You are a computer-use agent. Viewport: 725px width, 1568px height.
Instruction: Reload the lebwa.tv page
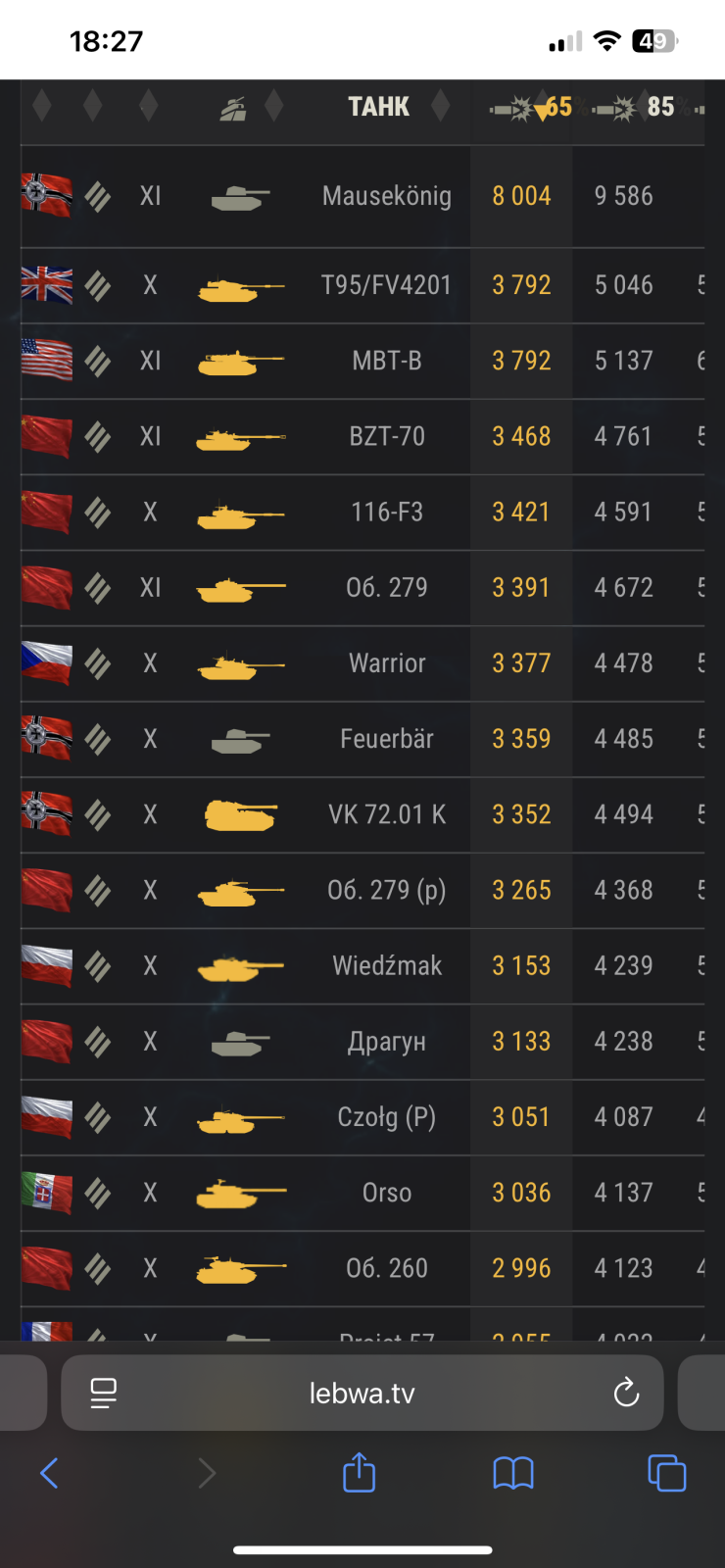(626, 1393)
